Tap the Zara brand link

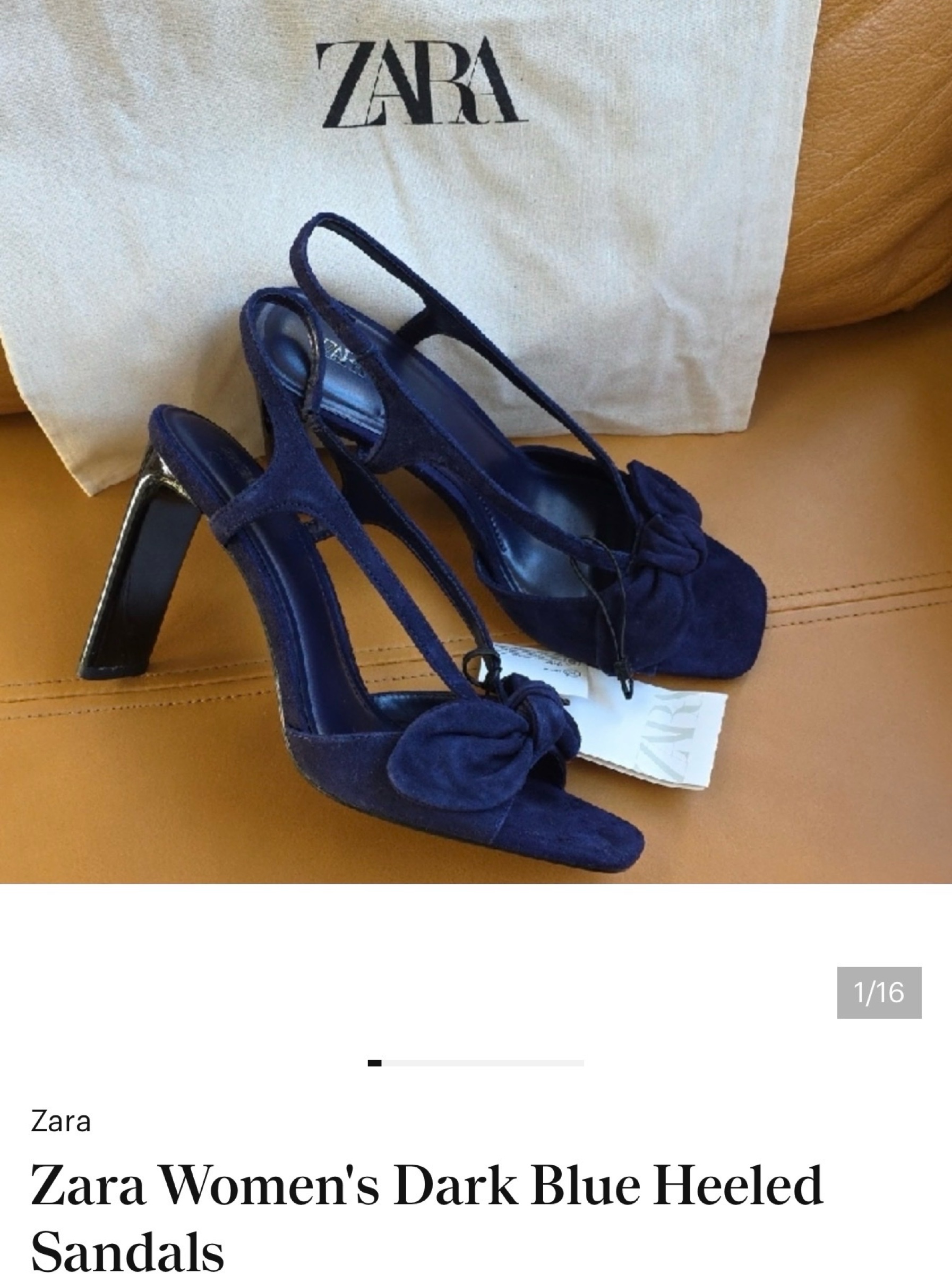pyautogui.click(x=61, y=1121)
